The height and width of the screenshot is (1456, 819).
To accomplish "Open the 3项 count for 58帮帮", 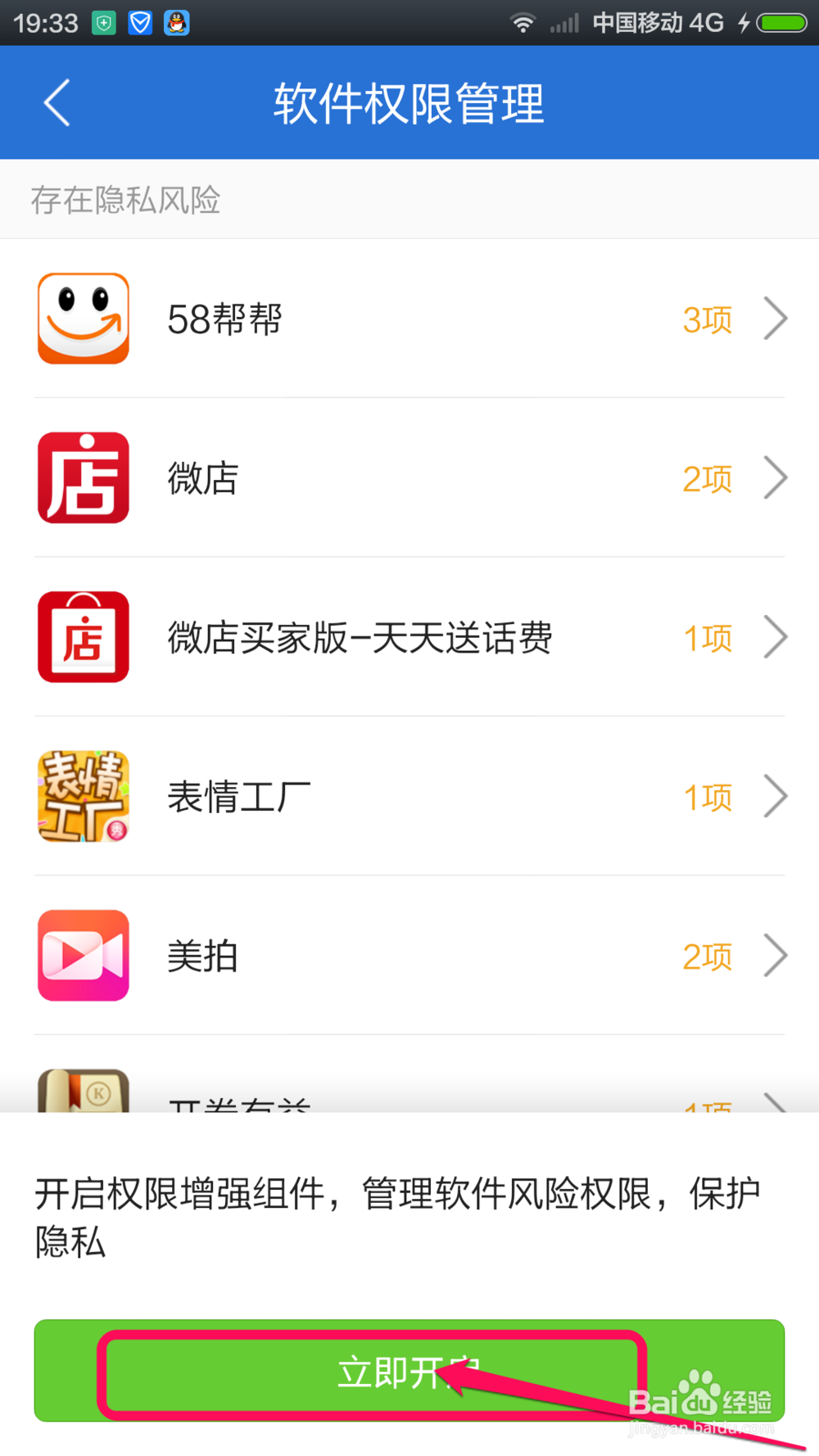I will (707, 319).
